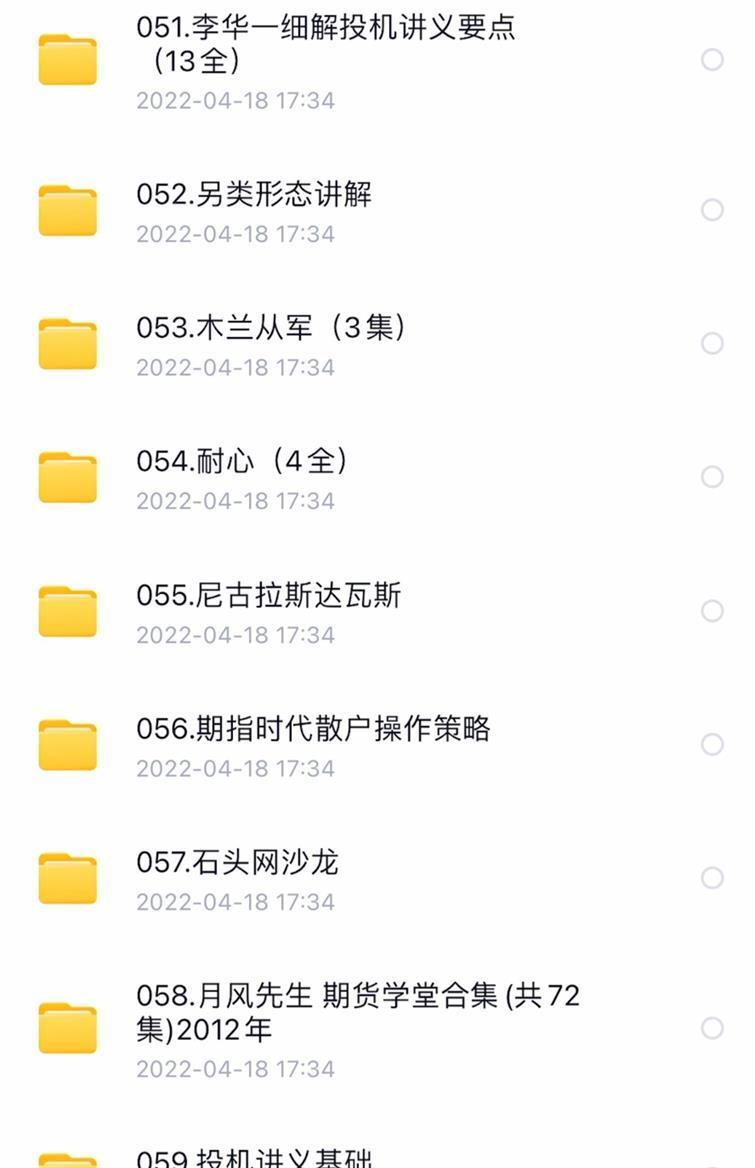The image size is (755, 1168).
Task: Select the circle for 052.另类形态讲解
Action: click(712, 210)
